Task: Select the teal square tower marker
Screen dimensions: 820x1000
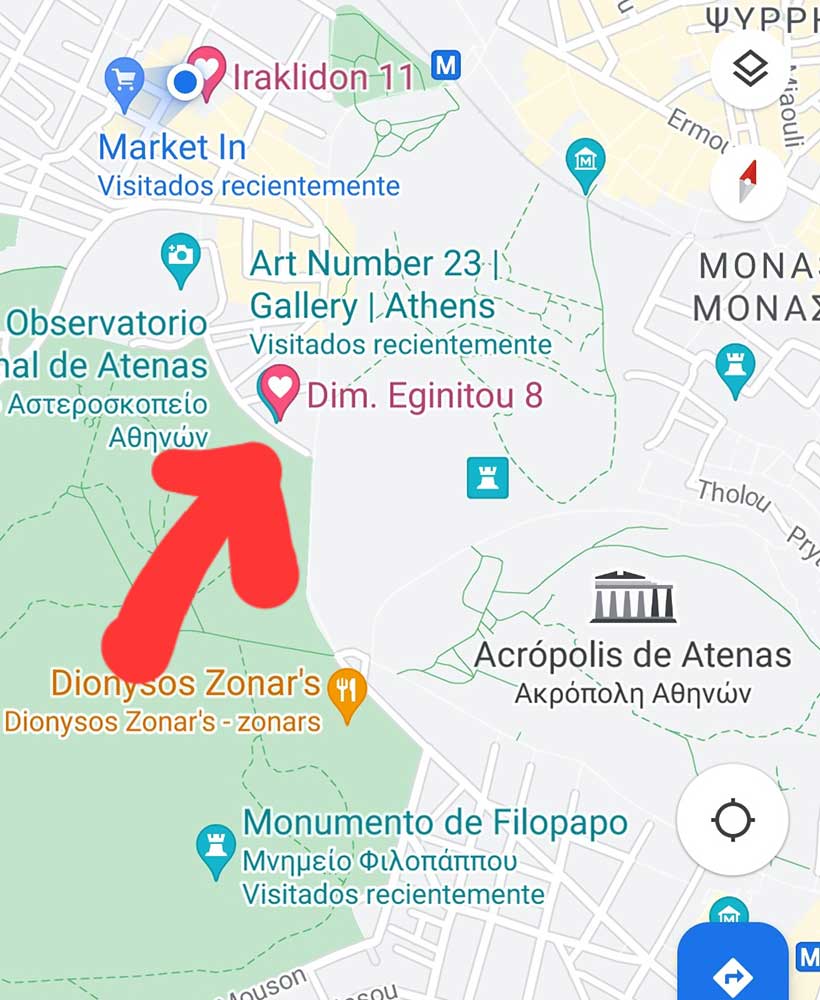Action: tap(488, 477)
